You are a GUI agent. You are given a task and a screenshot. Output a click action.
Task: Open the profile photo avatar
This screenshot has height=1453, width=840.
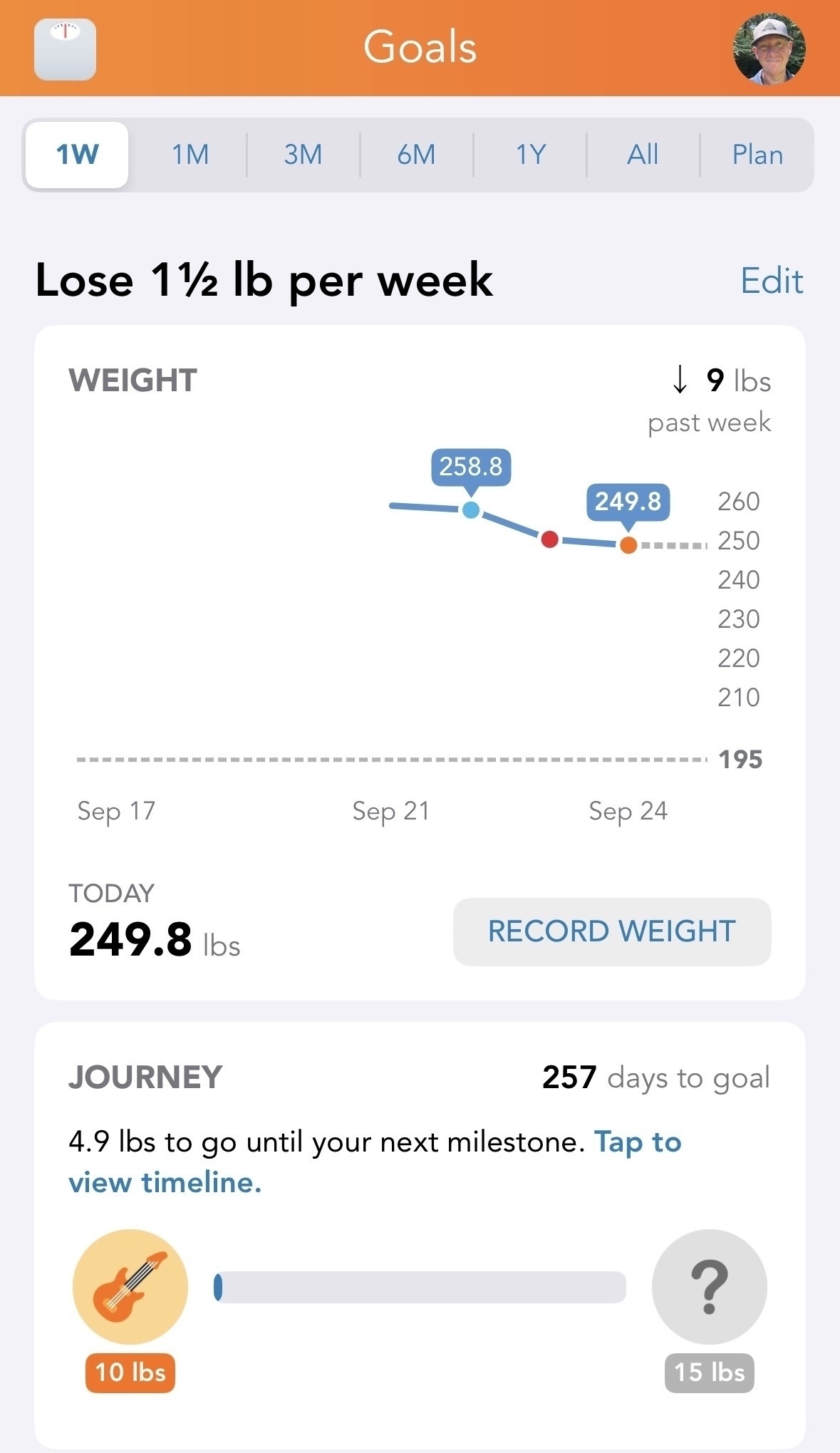[769, 48]
